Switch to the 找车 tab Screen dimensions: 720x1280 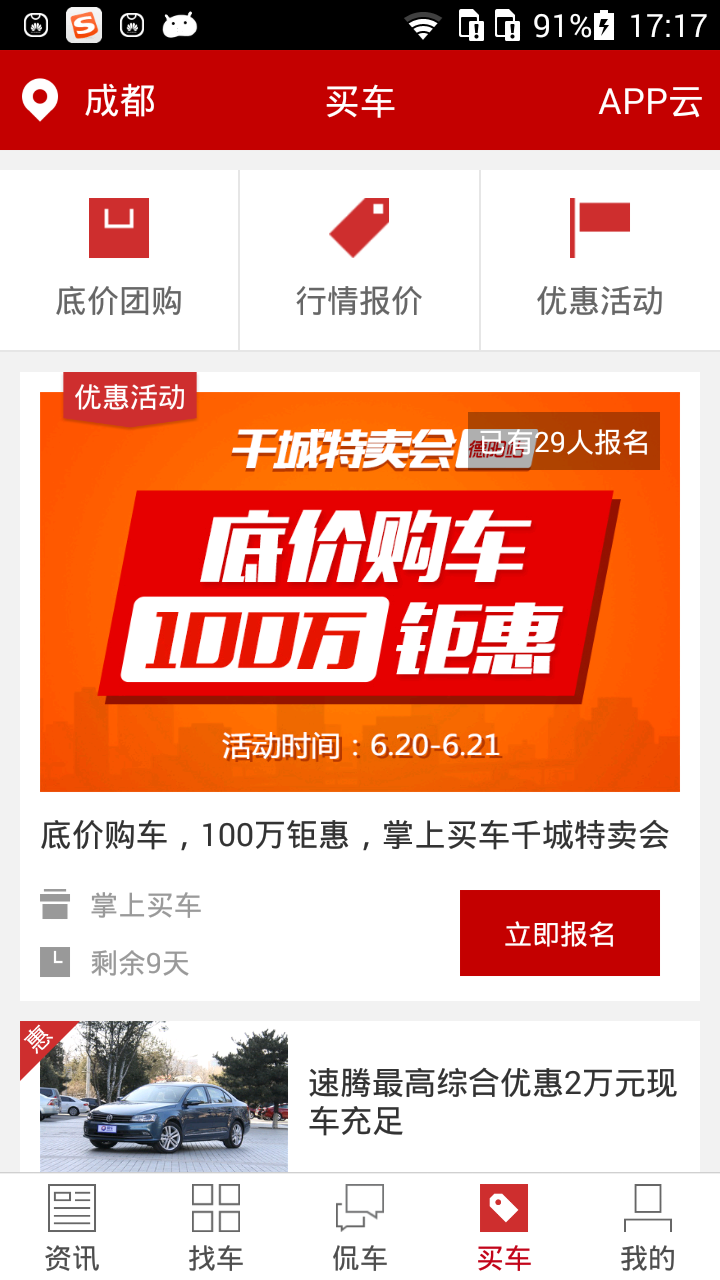(216, 1228)
